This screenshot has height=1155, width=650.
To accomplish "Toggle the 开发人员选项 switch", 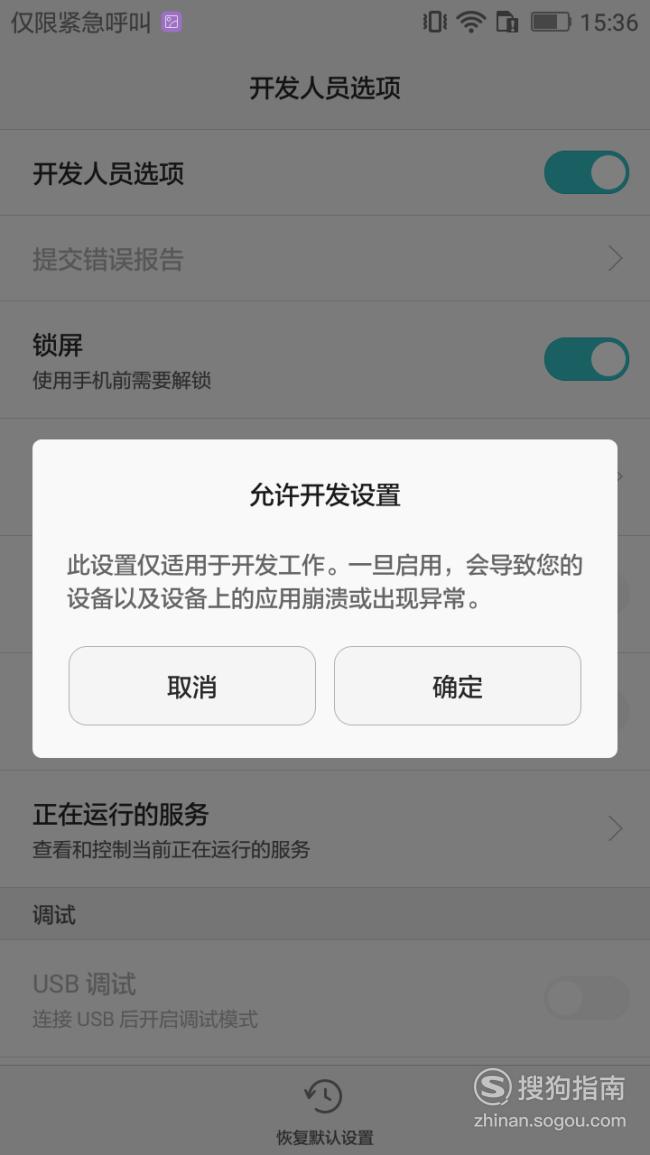I will click(586, 173).
